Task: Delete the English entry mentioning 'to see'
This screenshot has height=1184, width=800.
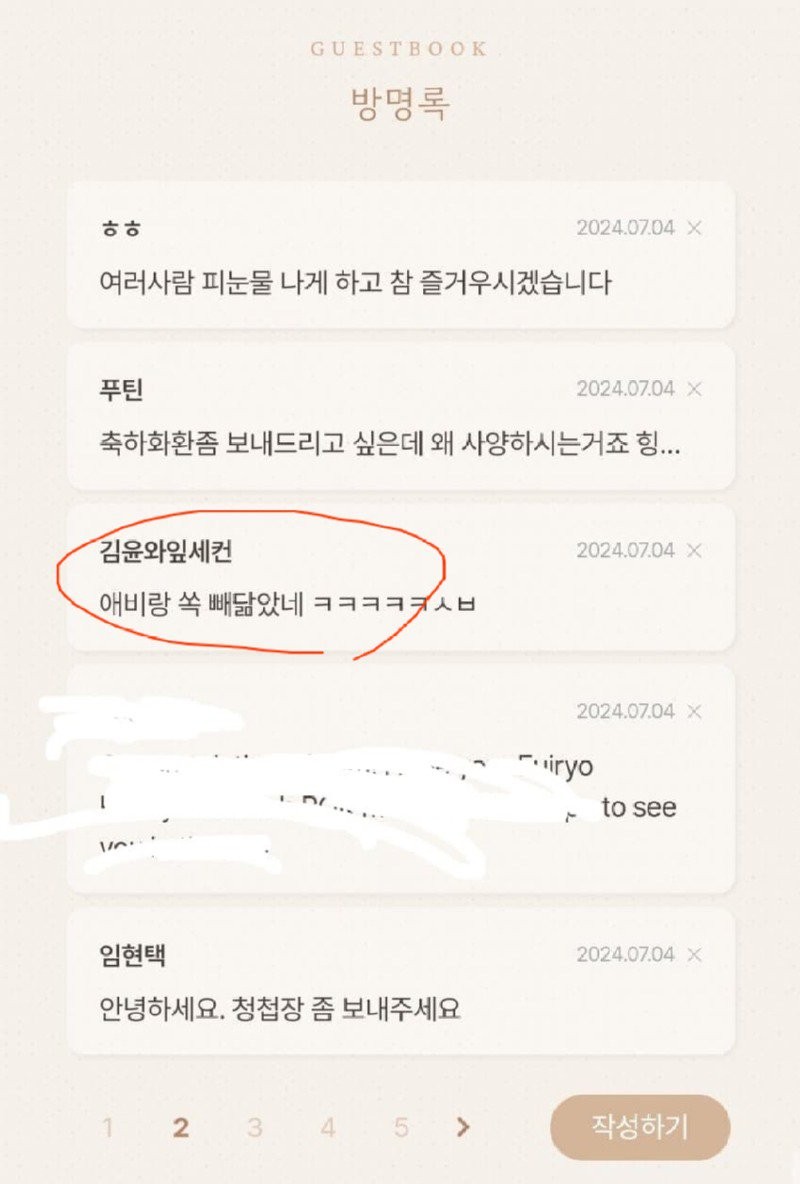Action: click(695, 712)
